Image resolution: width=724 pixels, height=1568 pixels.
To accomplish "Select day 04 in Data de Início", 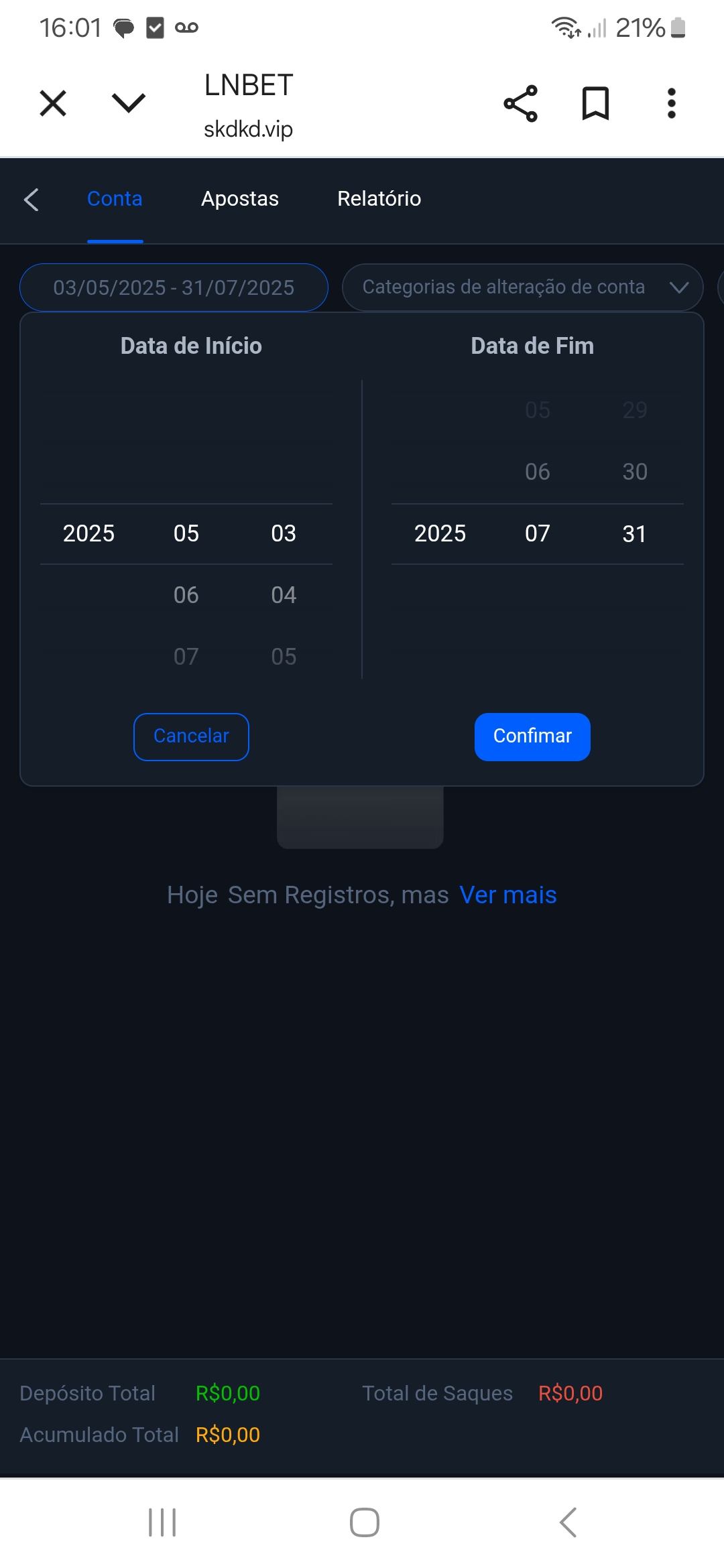I will tap(284, 595).
